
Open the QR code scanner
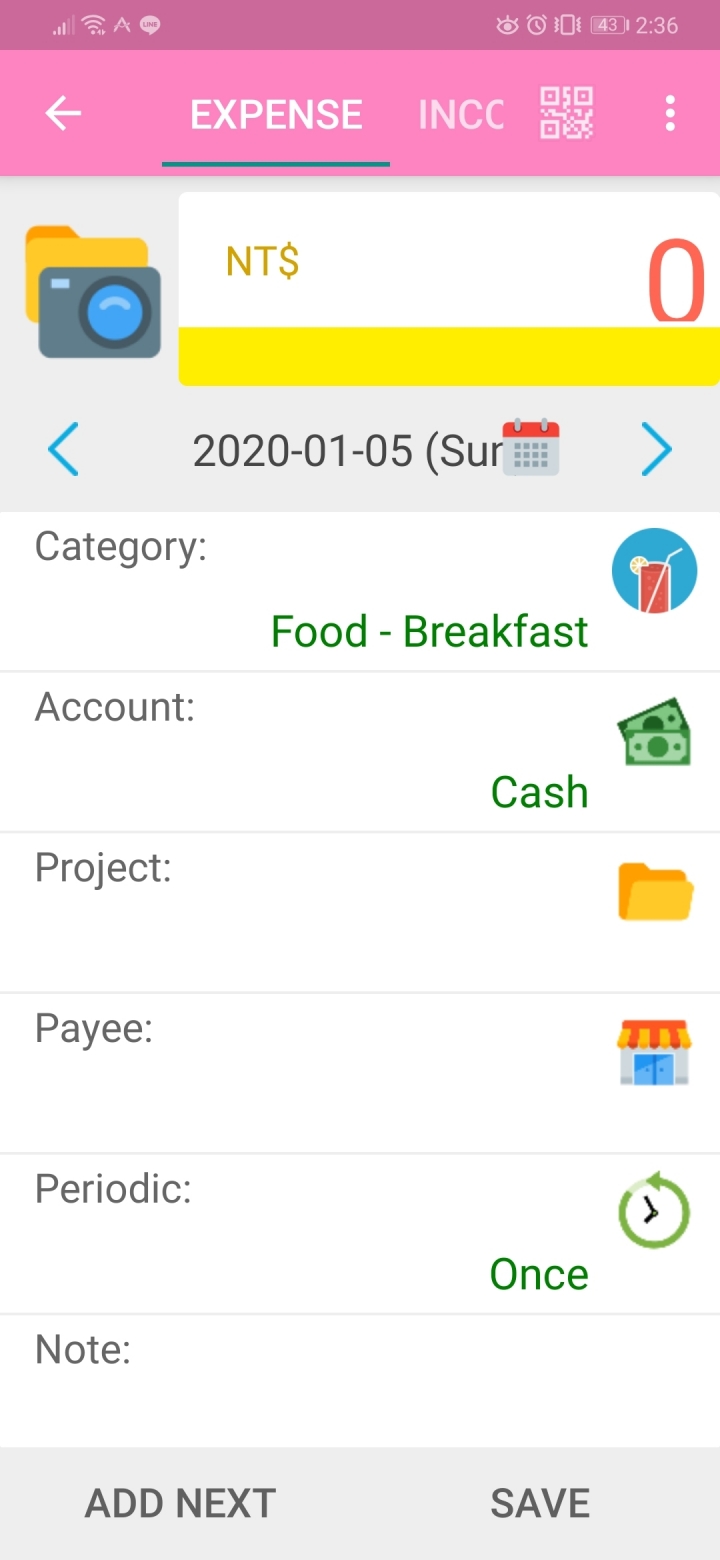(x=566, y=113)
